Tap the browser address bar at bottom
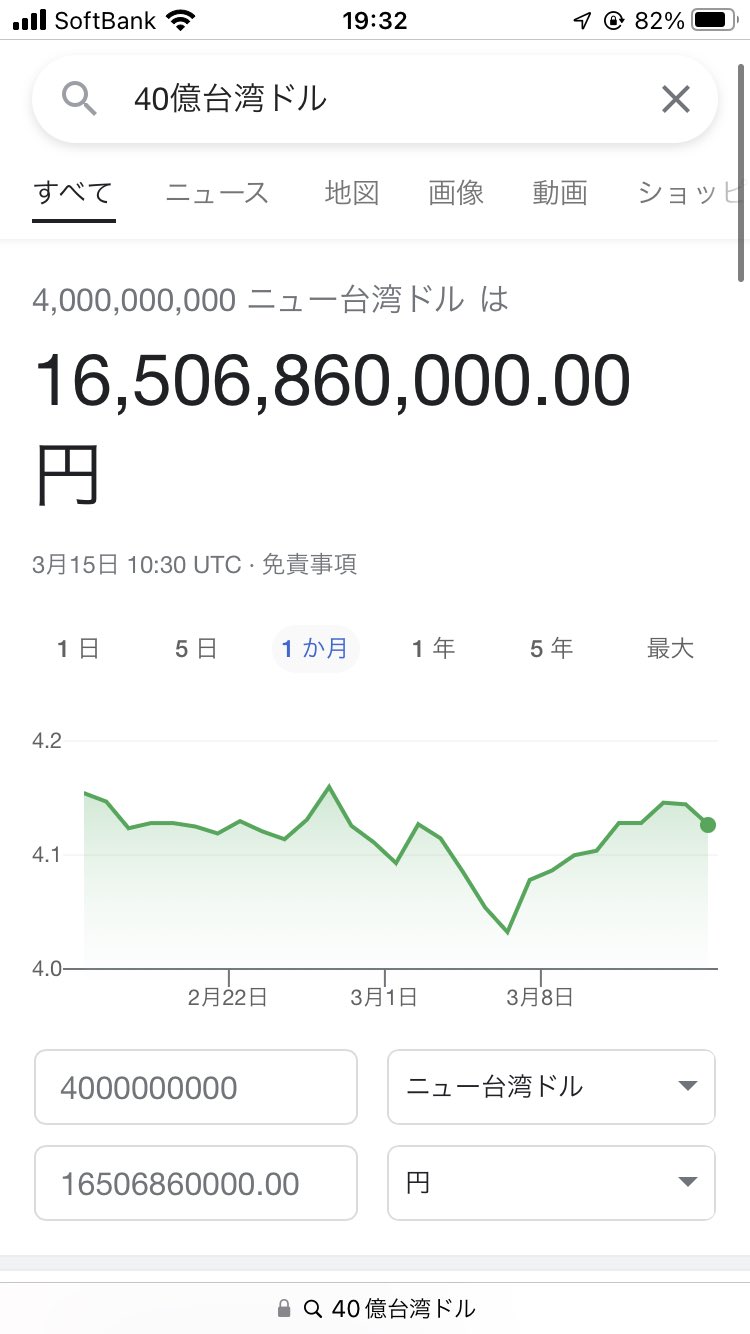The height and width of the screenshot is (1334, 750). [375, 1308]
